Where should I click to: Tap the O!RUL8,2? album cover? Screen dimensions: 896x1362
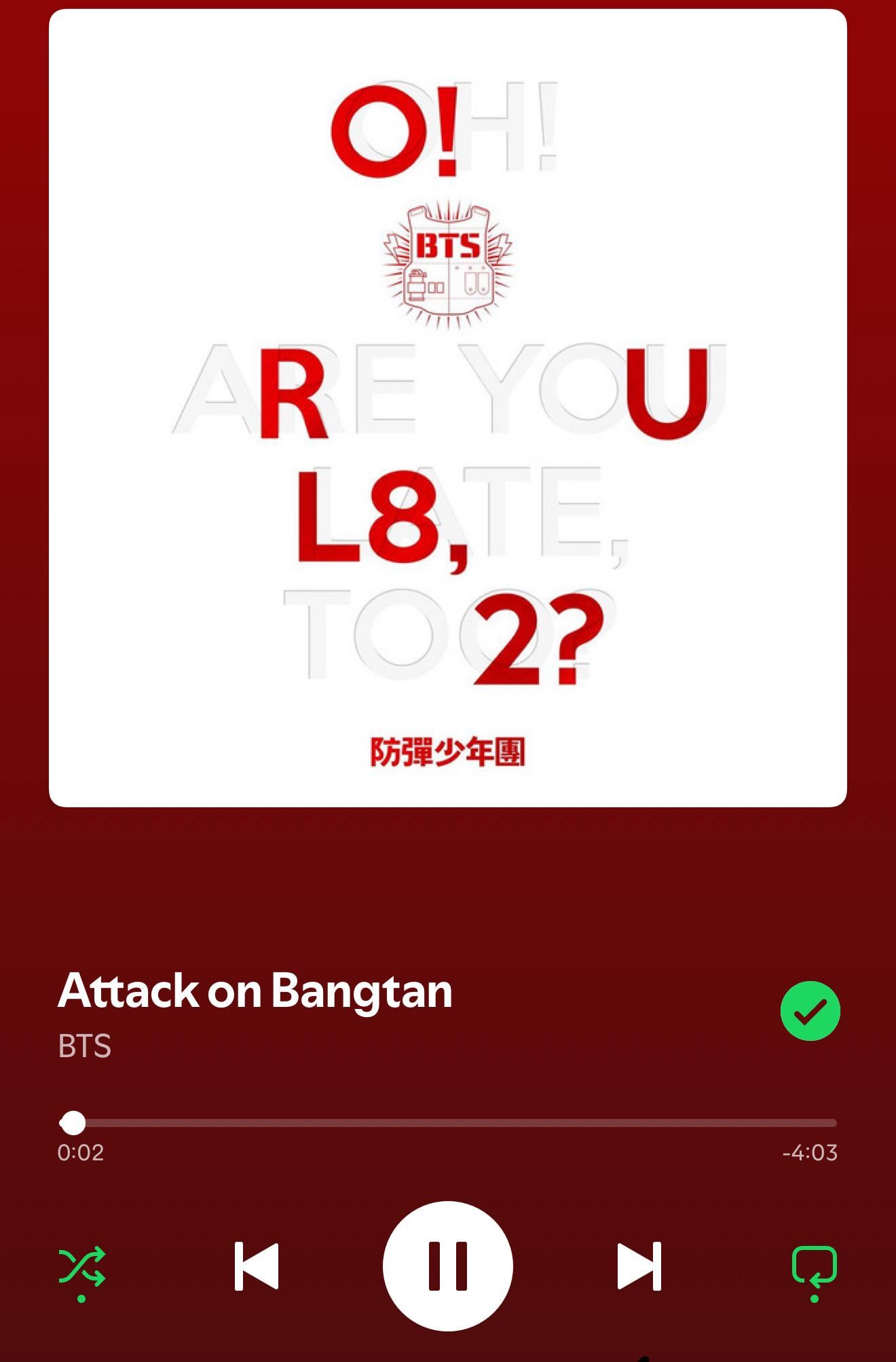pyautogui.click(x=448, y=407)
